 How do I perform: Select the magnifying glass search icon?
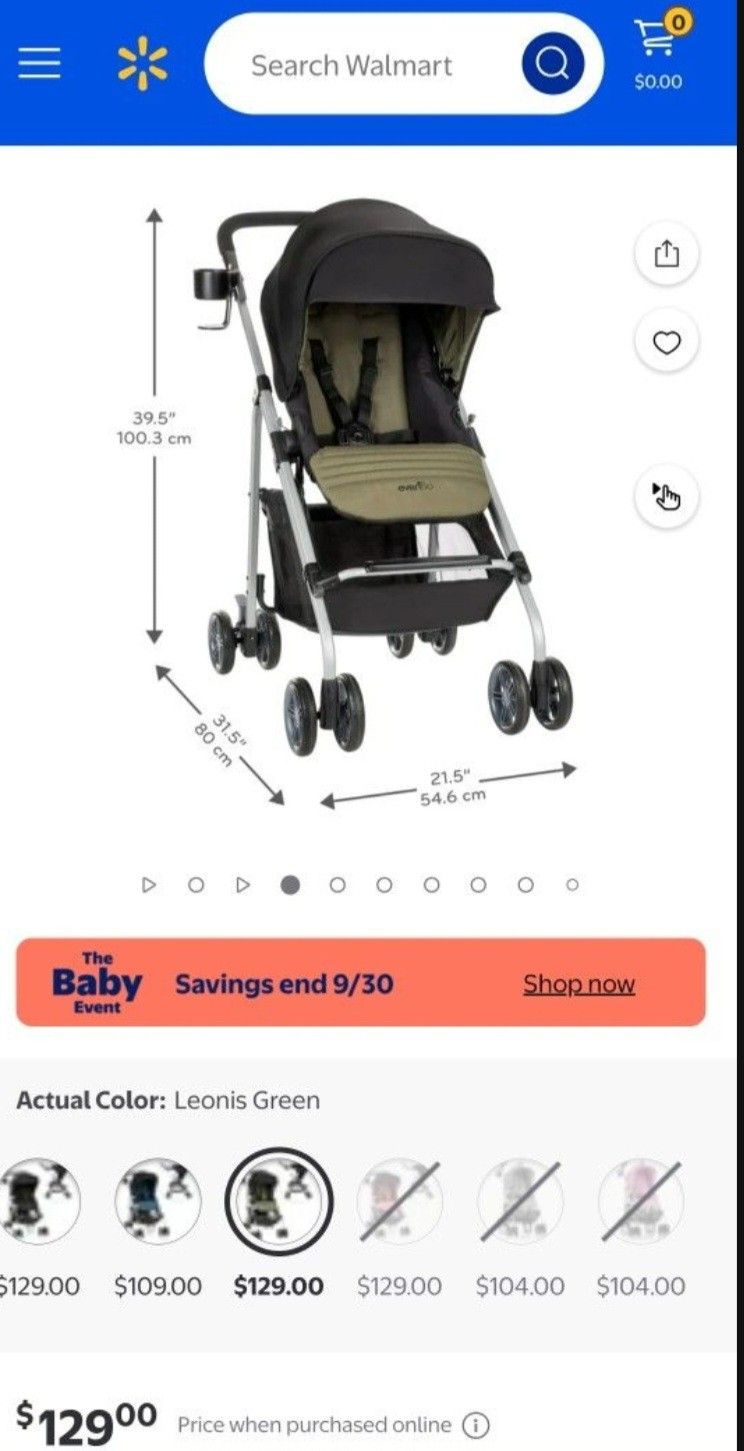553,65
